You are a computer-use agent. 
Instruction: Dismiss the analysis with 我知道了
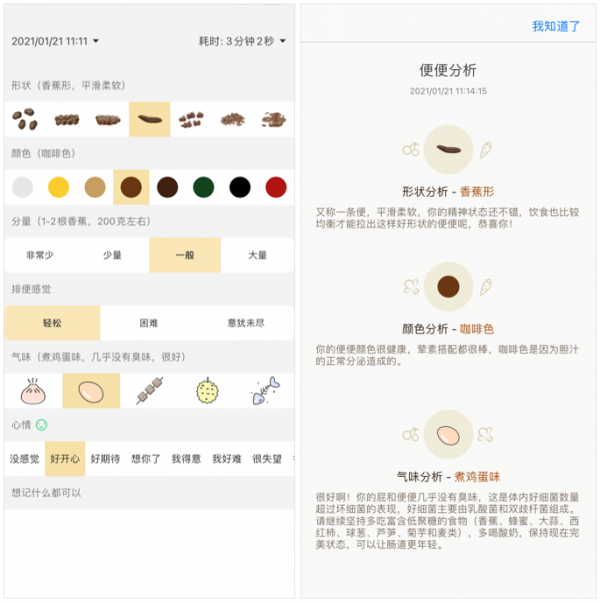[x=555, y=26]
